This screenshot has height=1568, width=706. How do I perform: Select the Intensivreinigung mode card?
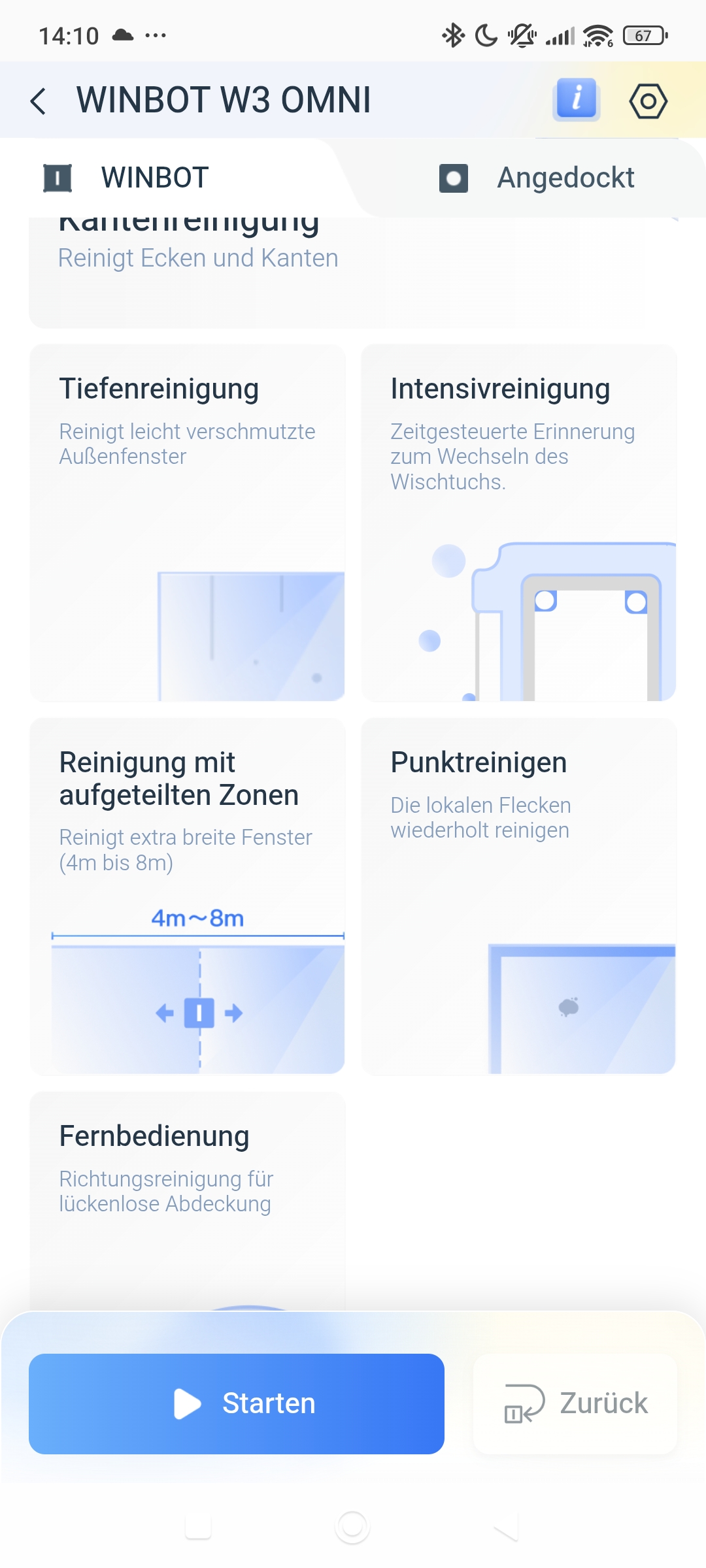point(518,523)
